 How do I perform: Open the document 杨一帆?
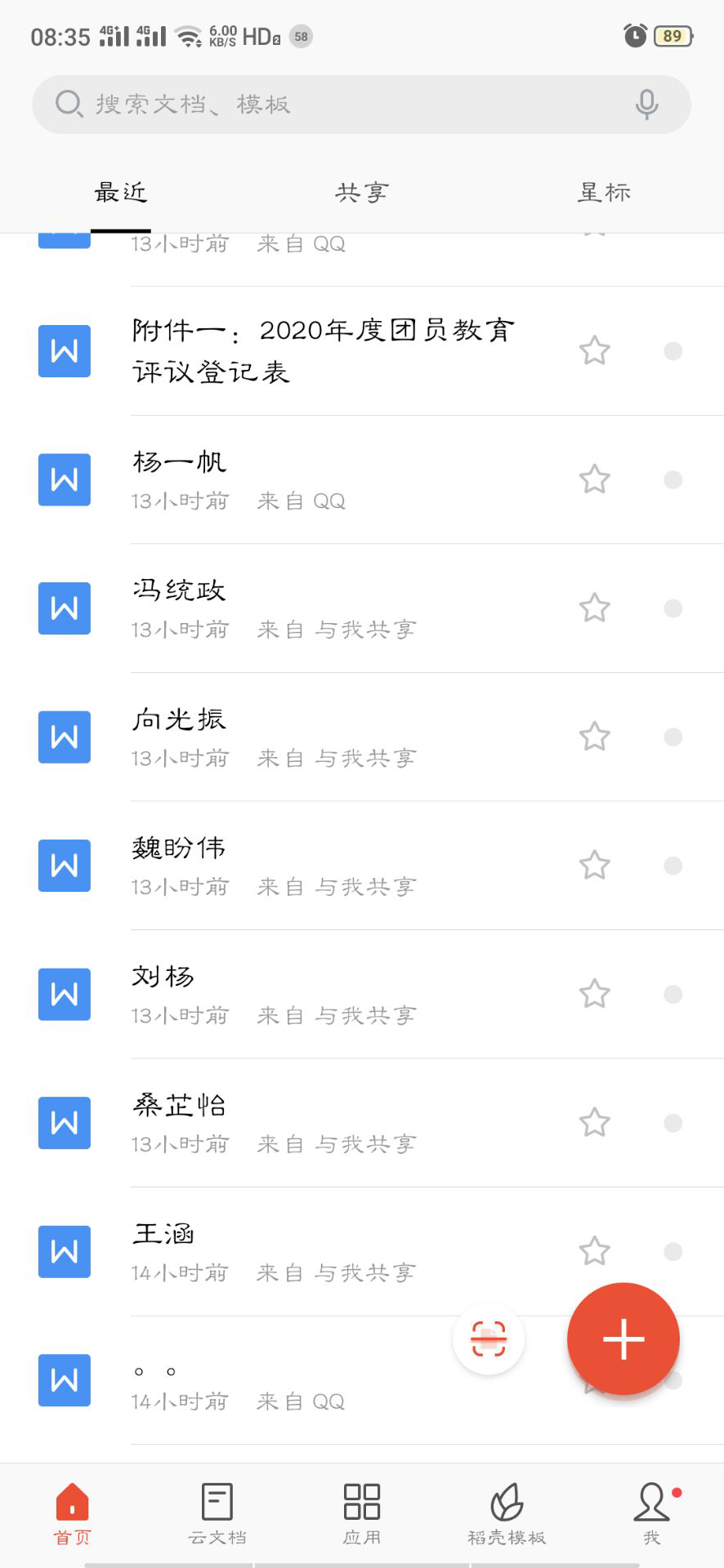point(362,480)
